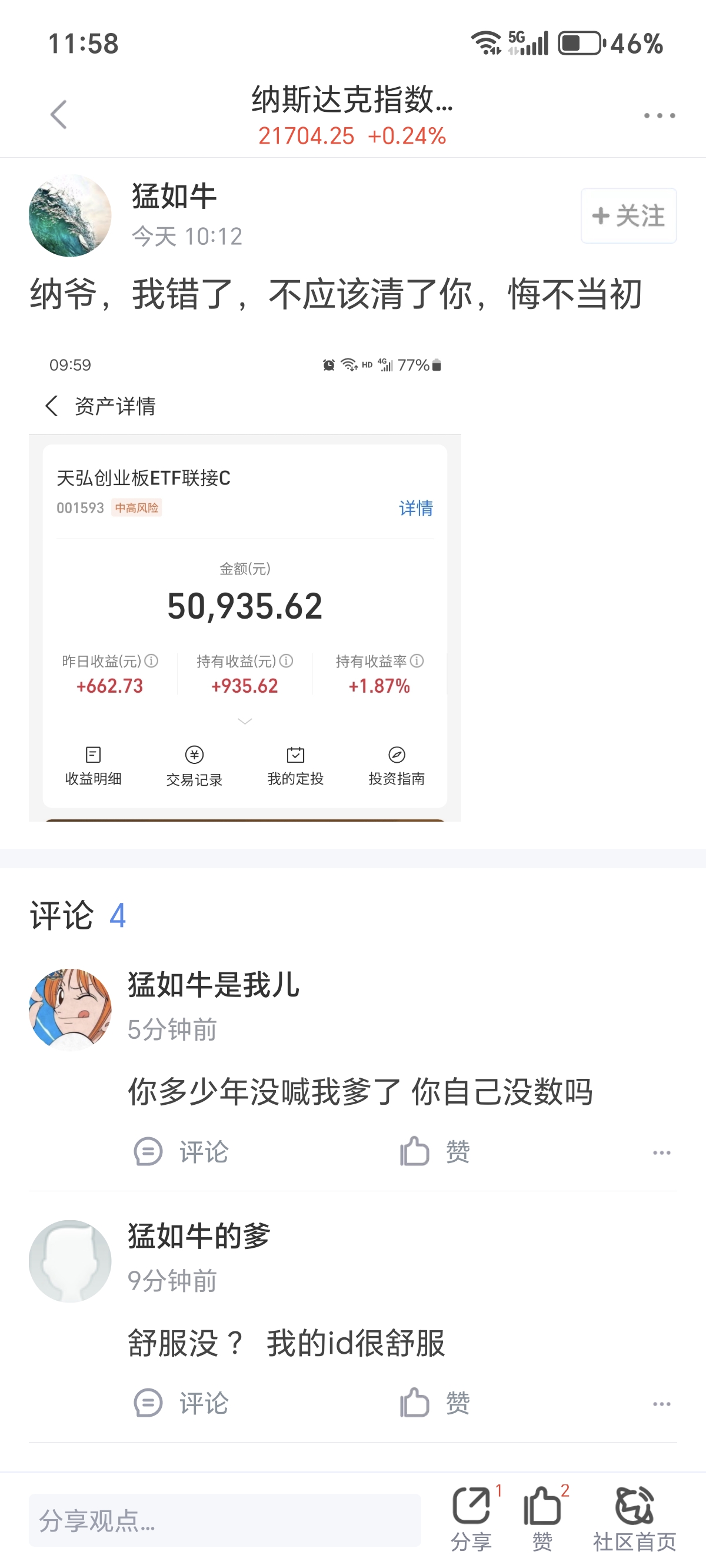
Task: Share this post via 分享
Action: coord(472,1517)
